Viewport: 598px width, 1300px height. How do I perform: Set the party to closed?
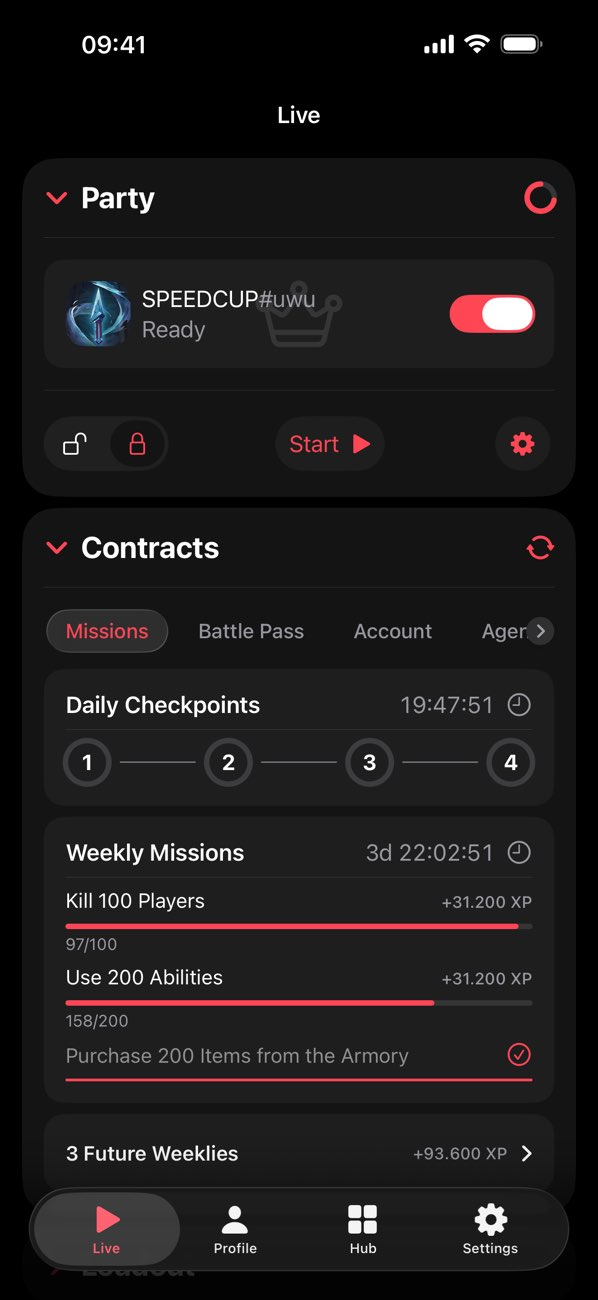coord(137,444)
